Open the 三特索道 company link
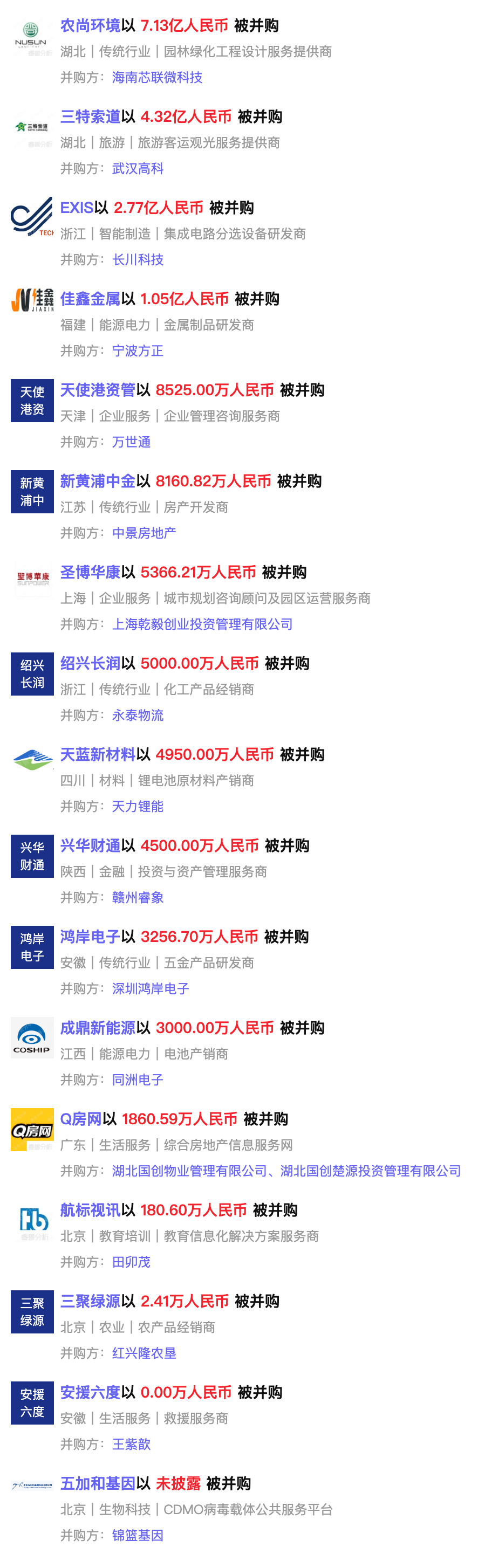Screen dimensions: 478x1568 tap(90, 117)
